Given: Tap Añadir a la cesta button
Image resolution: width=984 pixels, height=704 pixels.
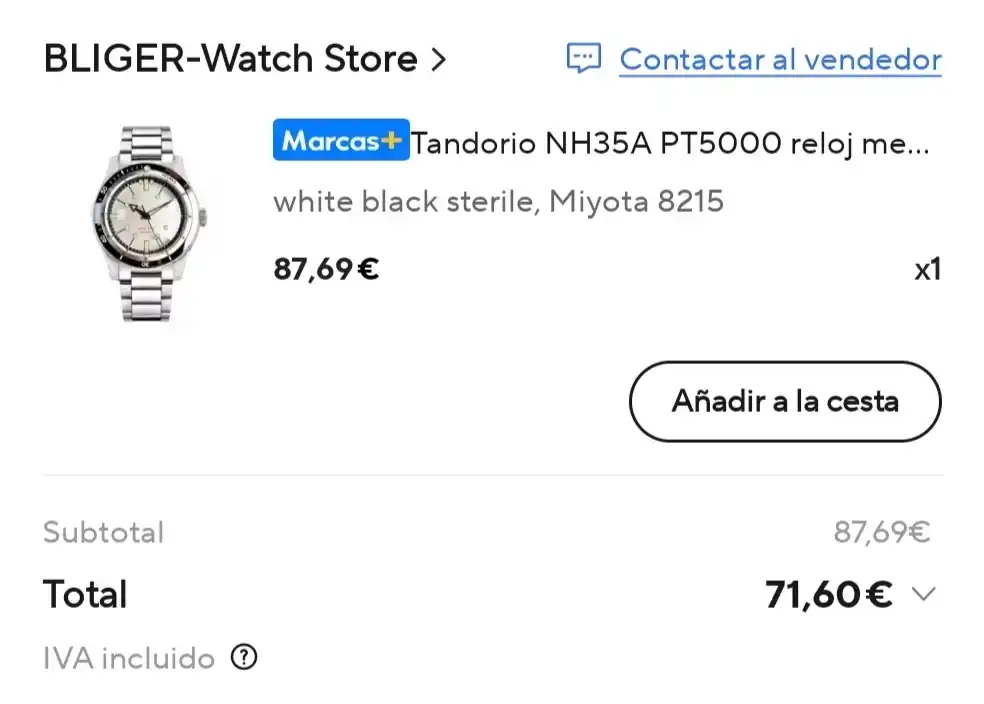Looking at the screenshot, I should [785, 402].
